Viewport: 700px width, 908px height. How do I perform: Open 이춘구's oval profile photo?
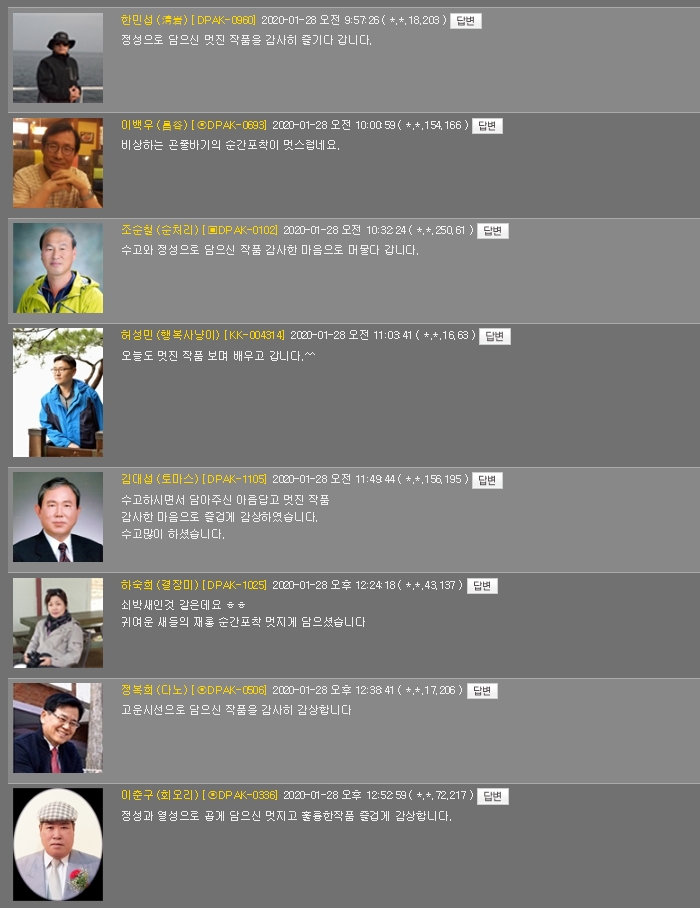point(58,845)
